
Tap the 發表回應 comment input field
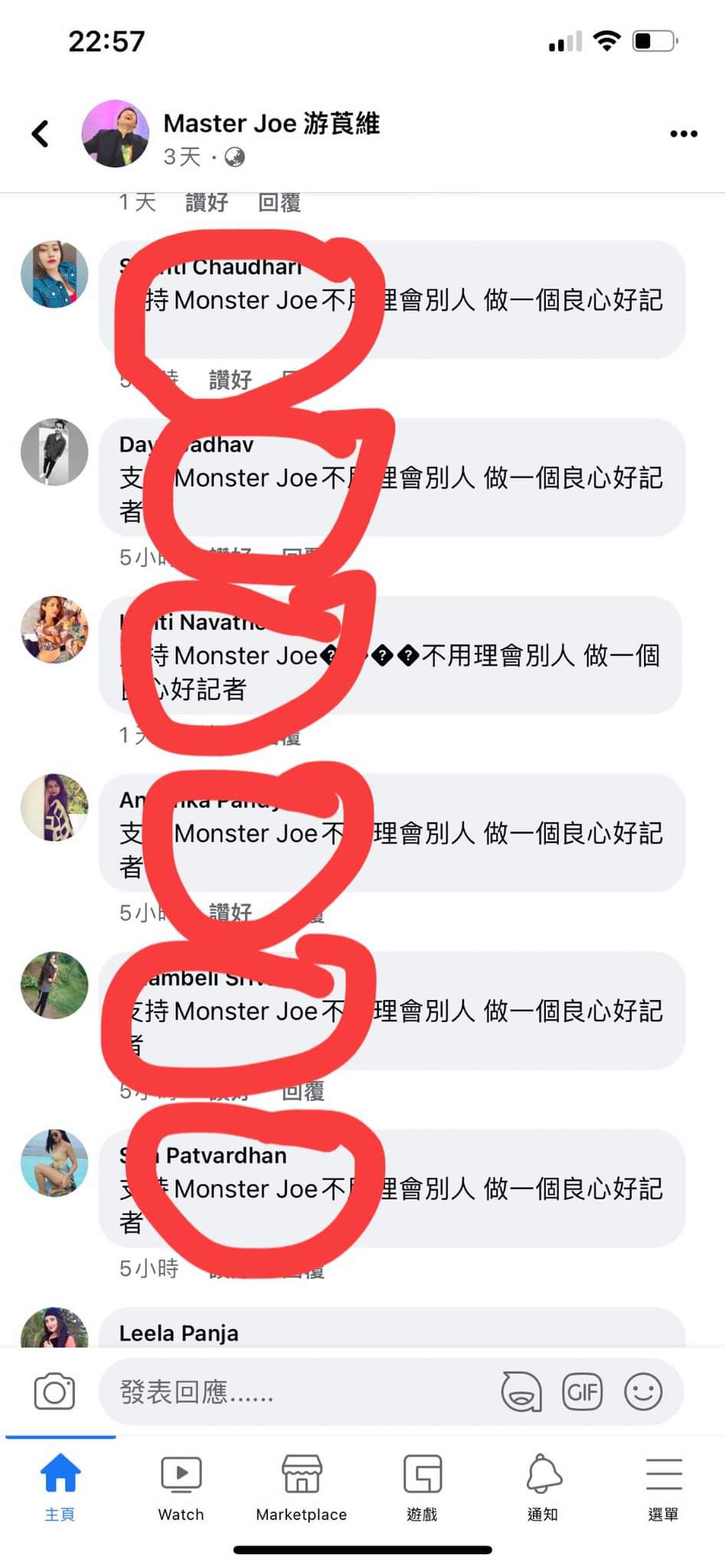[299, 1391]
